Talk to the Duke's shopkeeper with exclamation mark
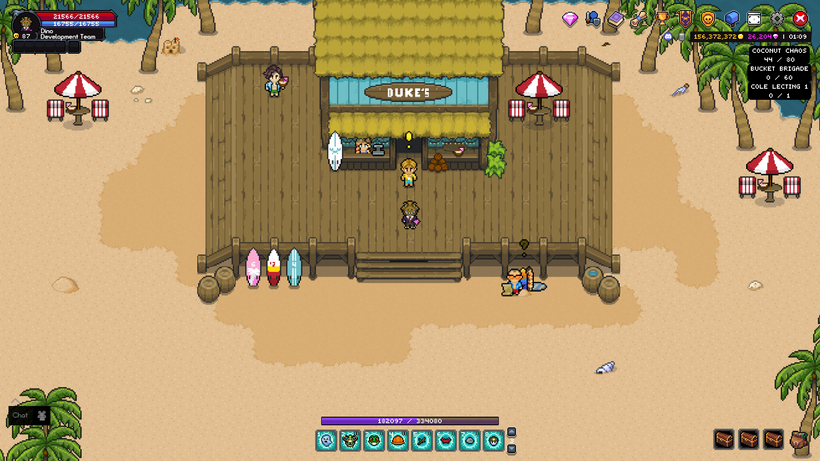 (x=408, y=171)
